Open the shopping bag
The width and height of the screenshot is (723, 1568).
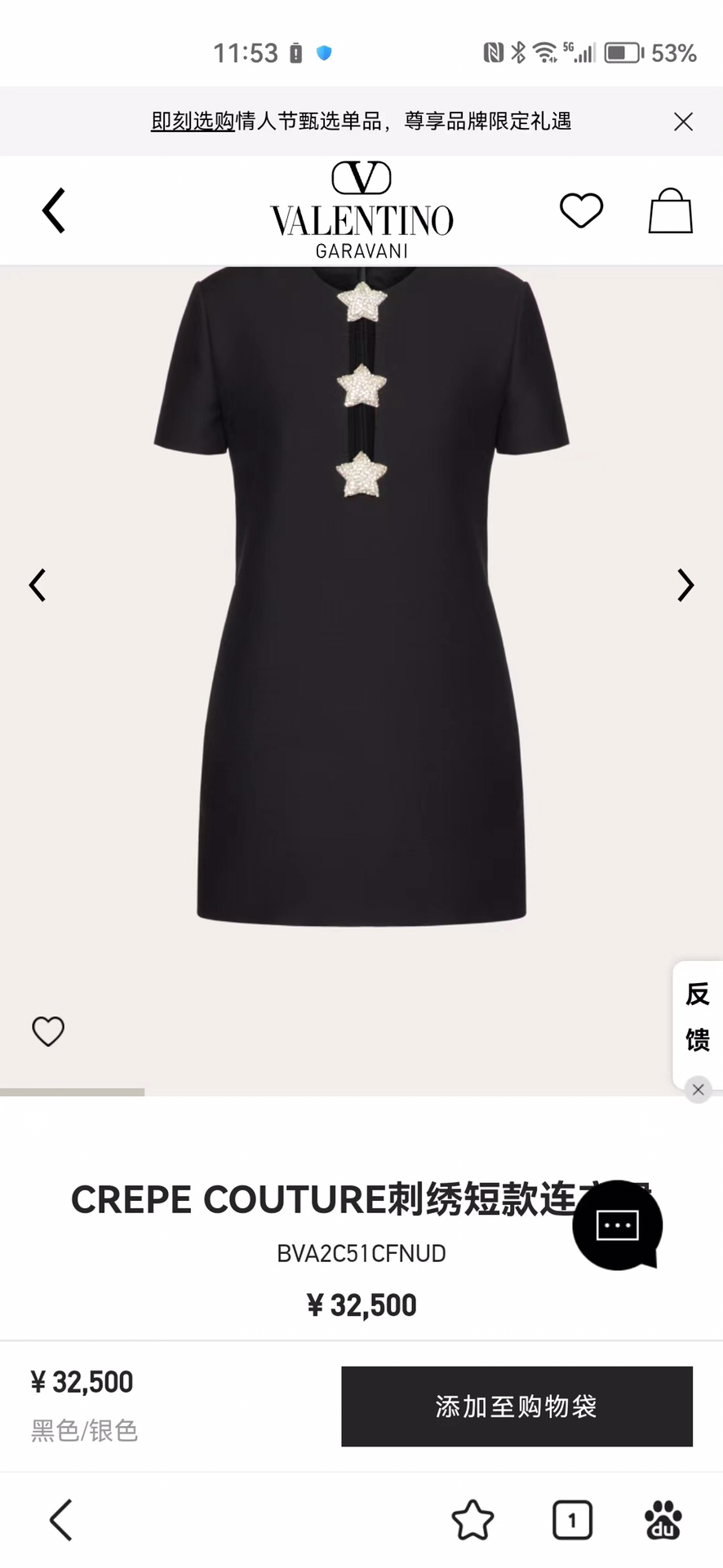click(x=670, y=211)
